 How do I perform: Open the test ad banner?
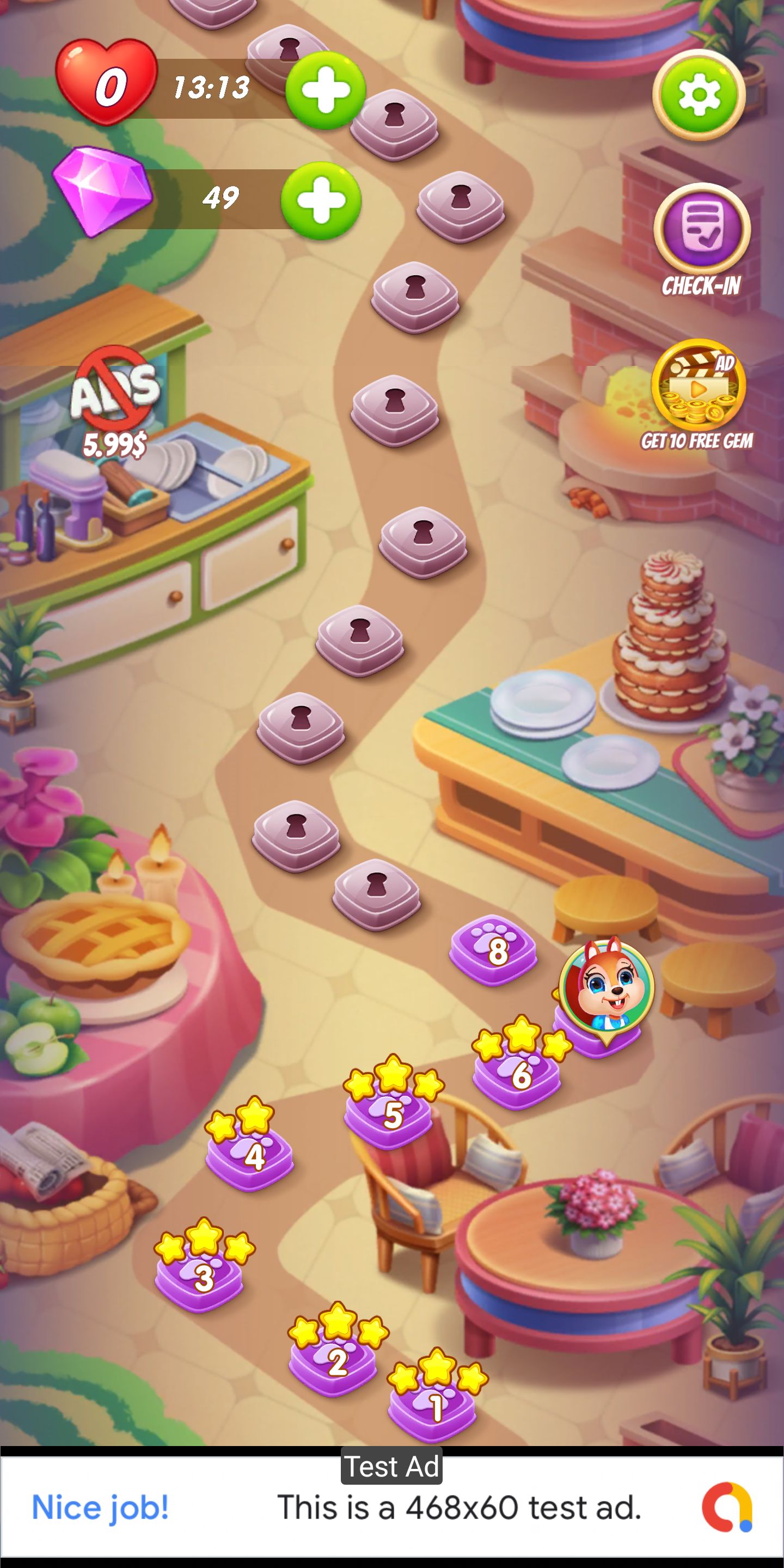click(392, 1507)
